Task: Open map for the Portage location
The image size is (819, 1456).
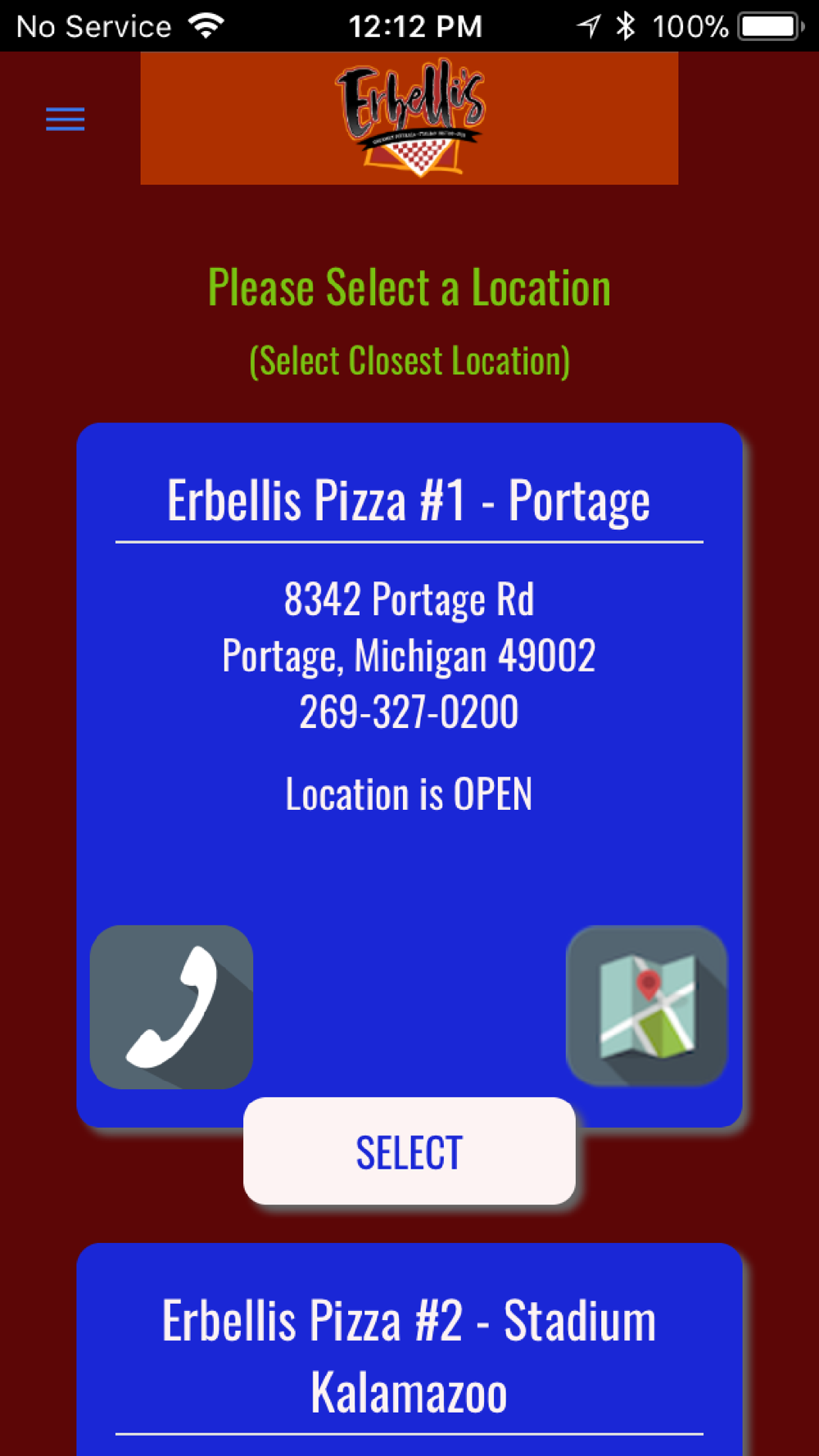Action: tap(646, 1006)
